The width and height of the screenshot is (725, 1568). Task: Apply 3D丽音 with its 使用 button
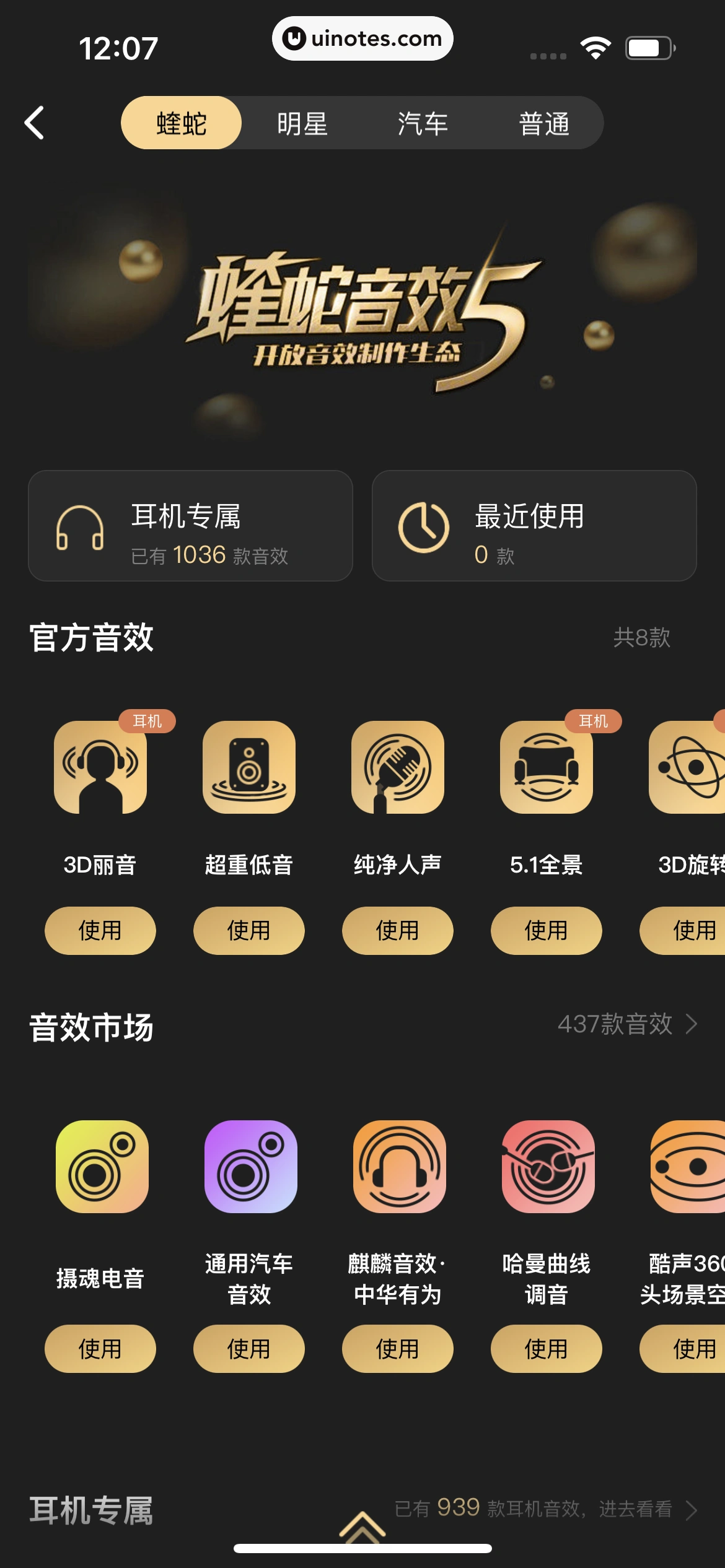100,930
